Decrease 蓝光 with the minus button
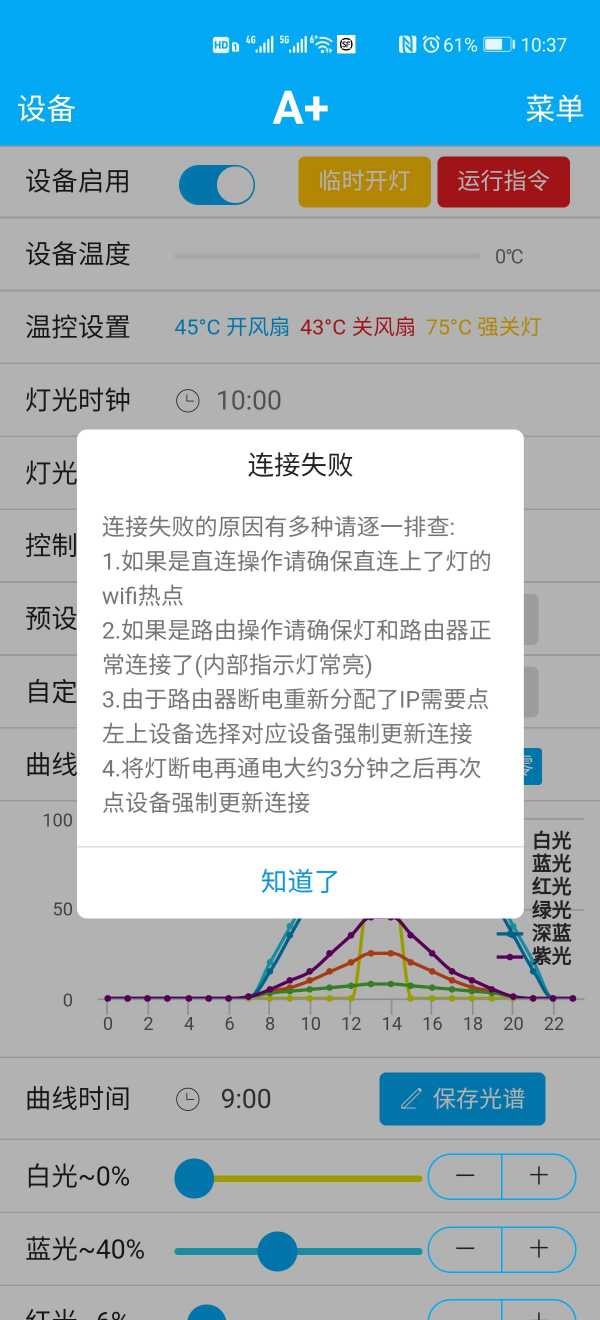The width and height of the screenshot is (600, 1320). click(465, 1249)
